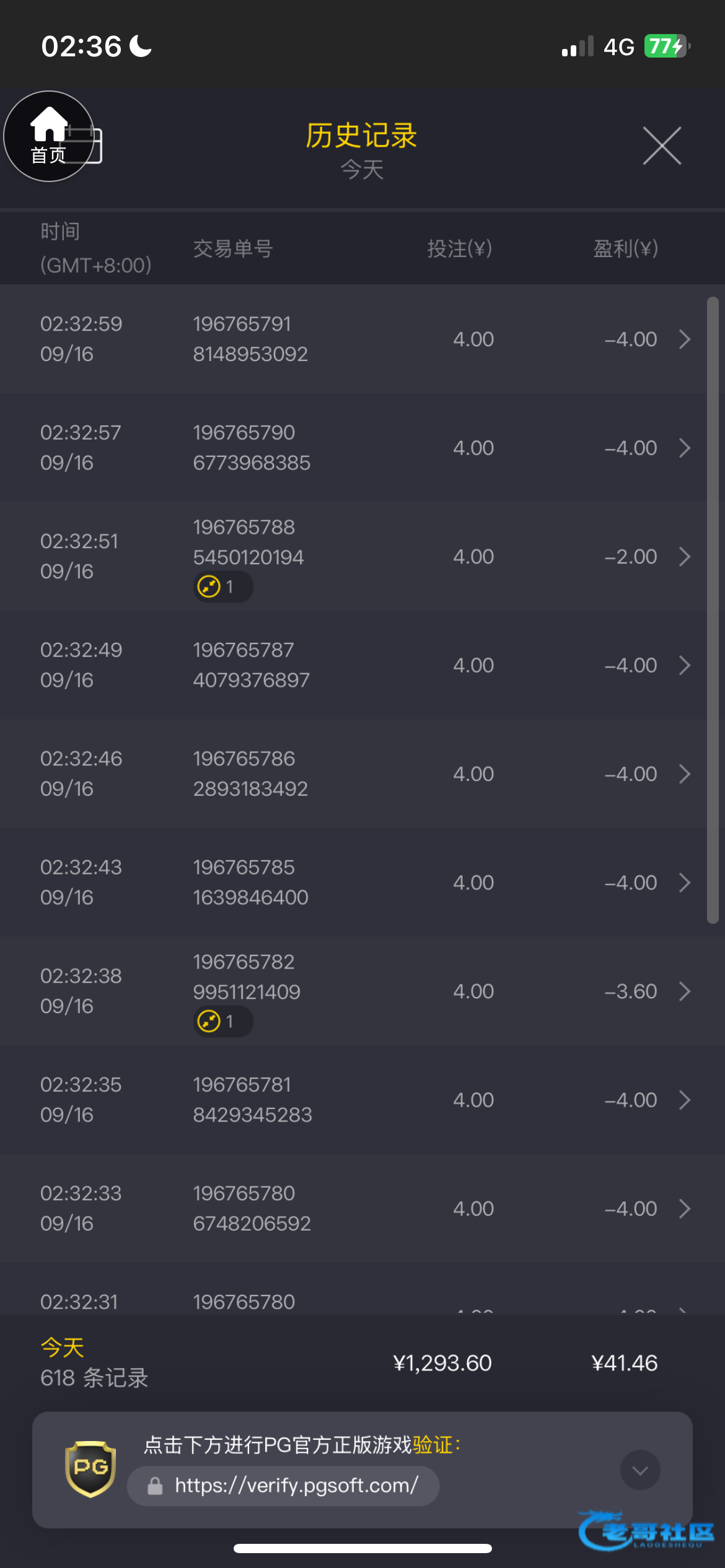View details of the 02:32:51 record
725x1568 pixels.
(353, 556)
